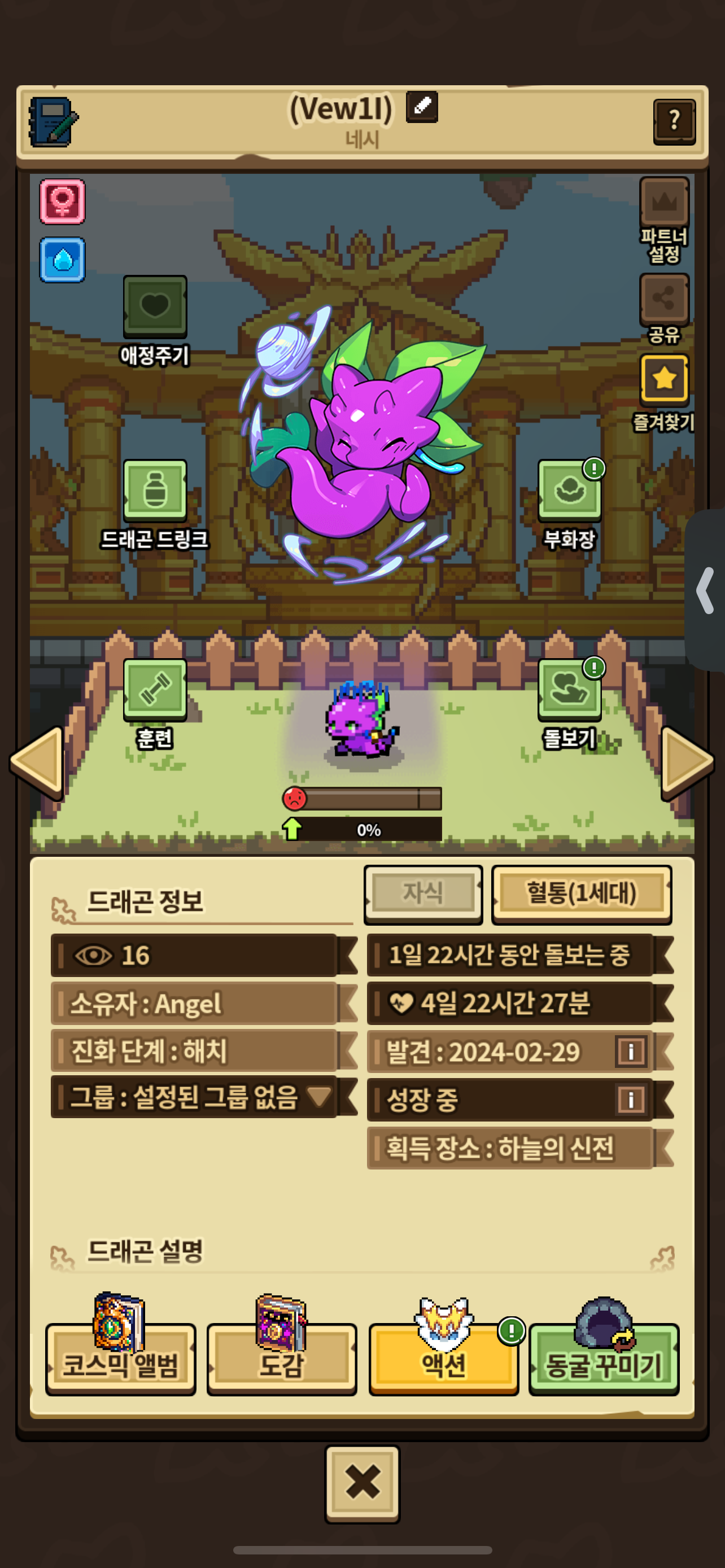Image resolution: width=725 pixels, height=1568 pixels.
Task: Open the 혈통(1세대) lineage tab
Action: coord(580,894)
